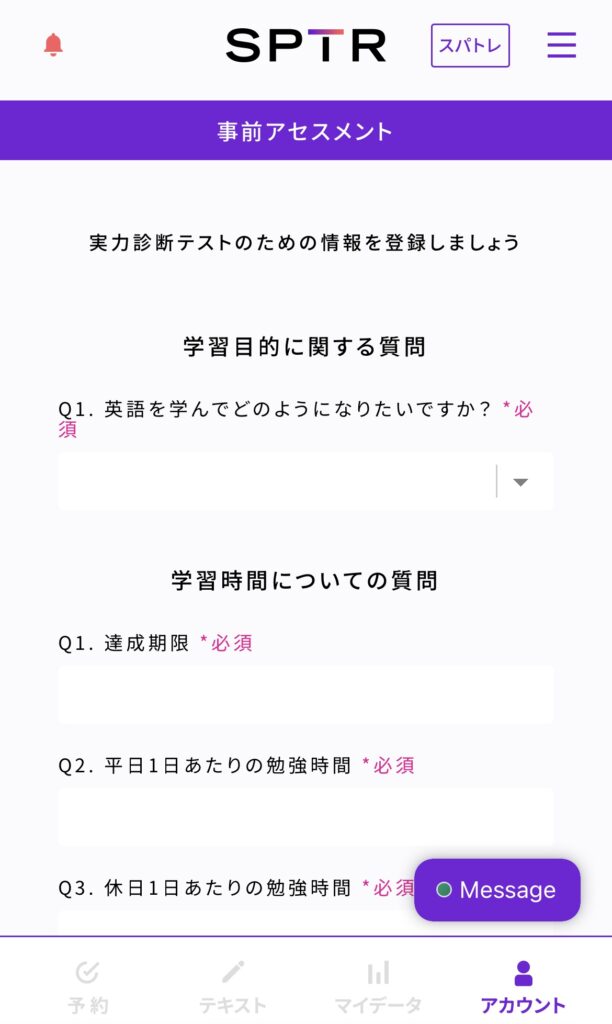Open the アカウント tab
Image resolution: width=612 pixels, height=1024 pixels.
523,987
